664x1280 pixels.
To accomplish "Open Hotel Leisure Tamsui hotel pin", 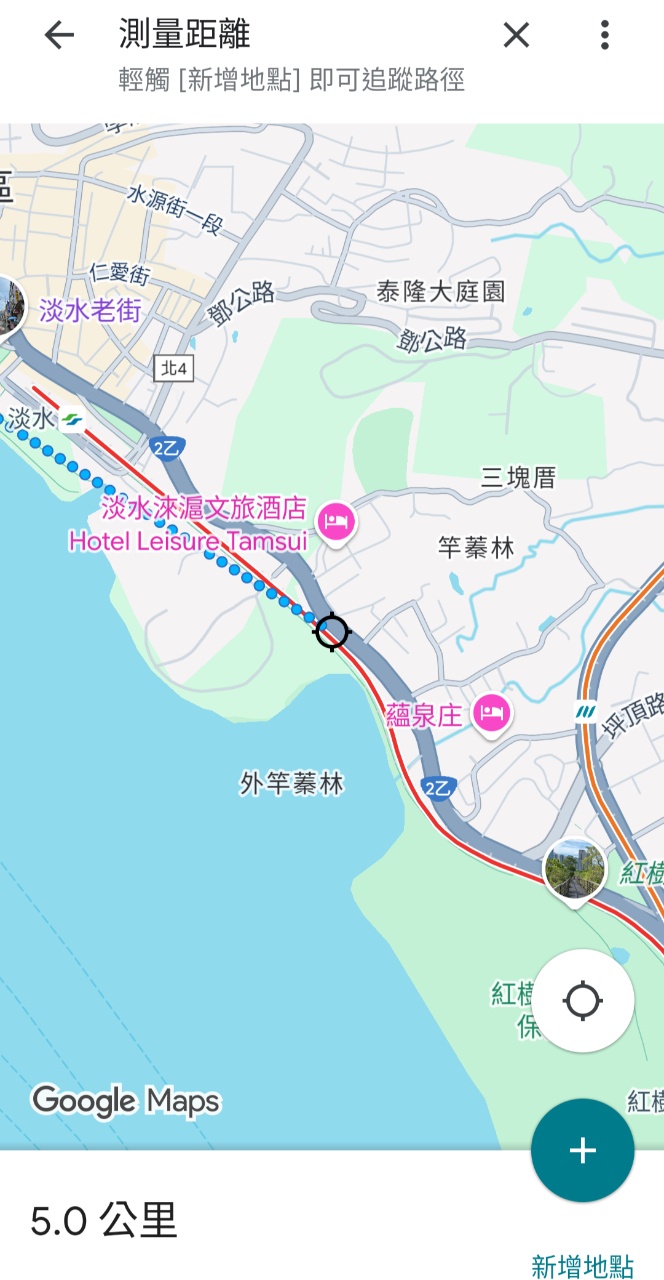I will pos(336,521).
